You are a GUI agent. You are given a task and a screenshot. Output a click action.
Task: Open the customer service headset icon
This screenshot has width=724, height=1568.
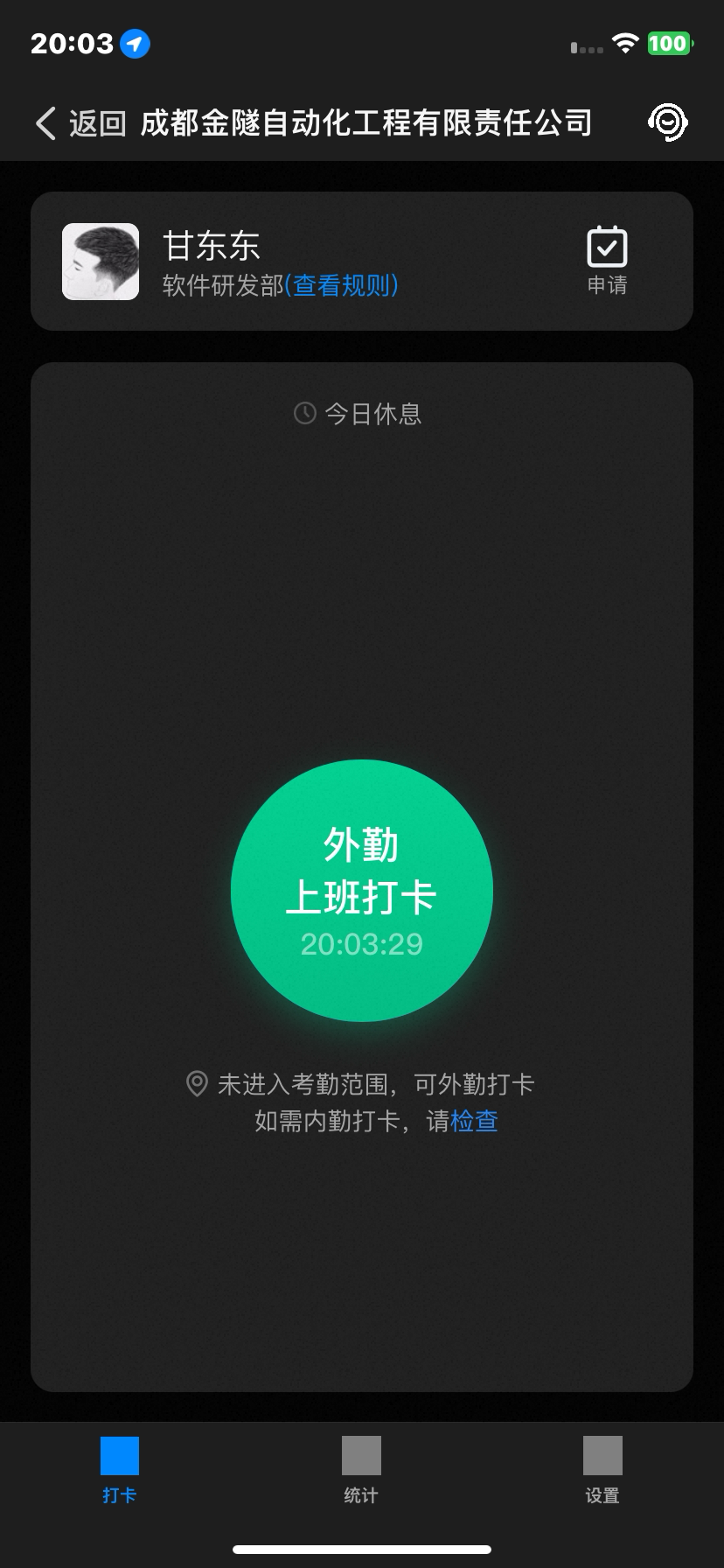[x=668, y=123]
